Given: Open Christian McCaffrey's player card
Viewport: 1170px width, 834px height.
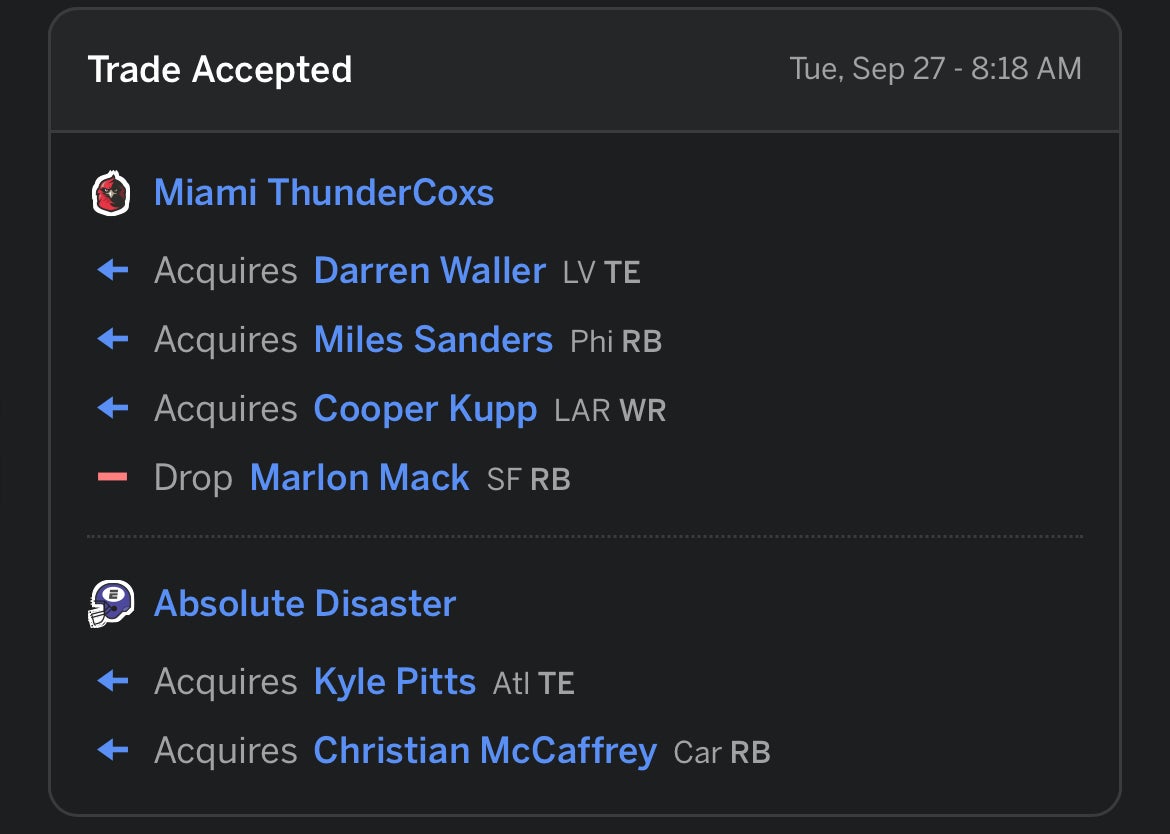Looking at the screenshot, I should pyautogui.click(x=484, y=751).
